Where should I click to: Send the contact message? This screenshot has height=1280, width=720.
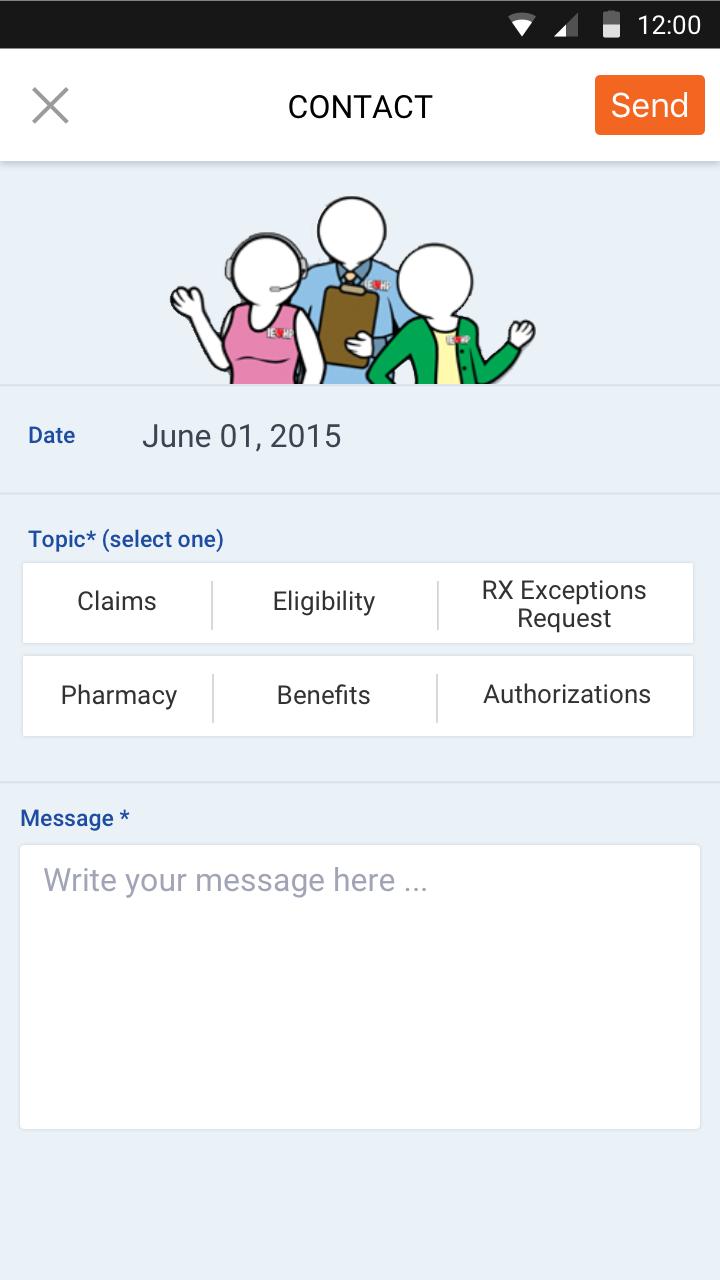click(x=650, y=105)
